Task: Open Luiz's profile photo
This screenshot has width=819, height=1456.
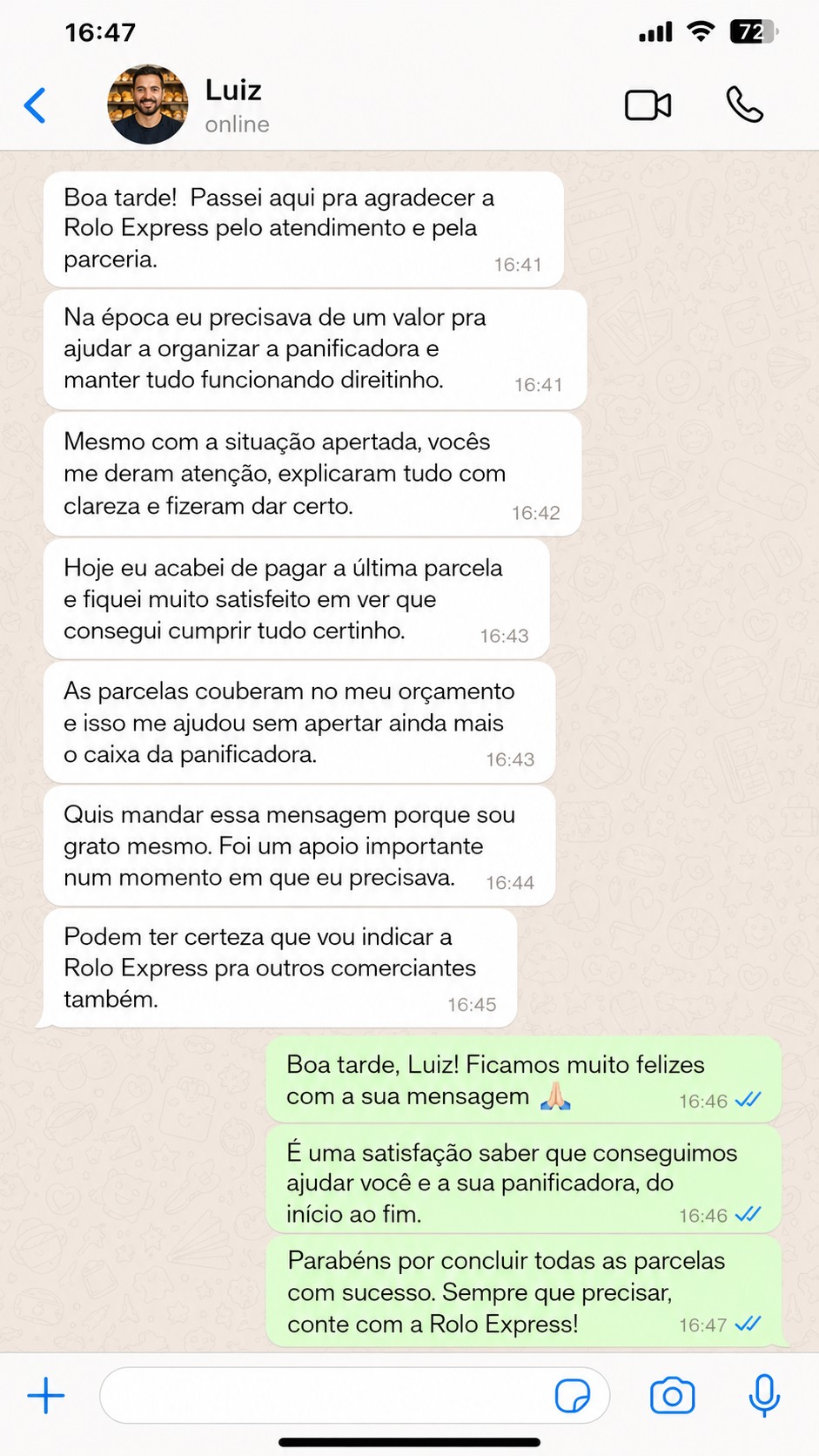Action: coord(148,104)
